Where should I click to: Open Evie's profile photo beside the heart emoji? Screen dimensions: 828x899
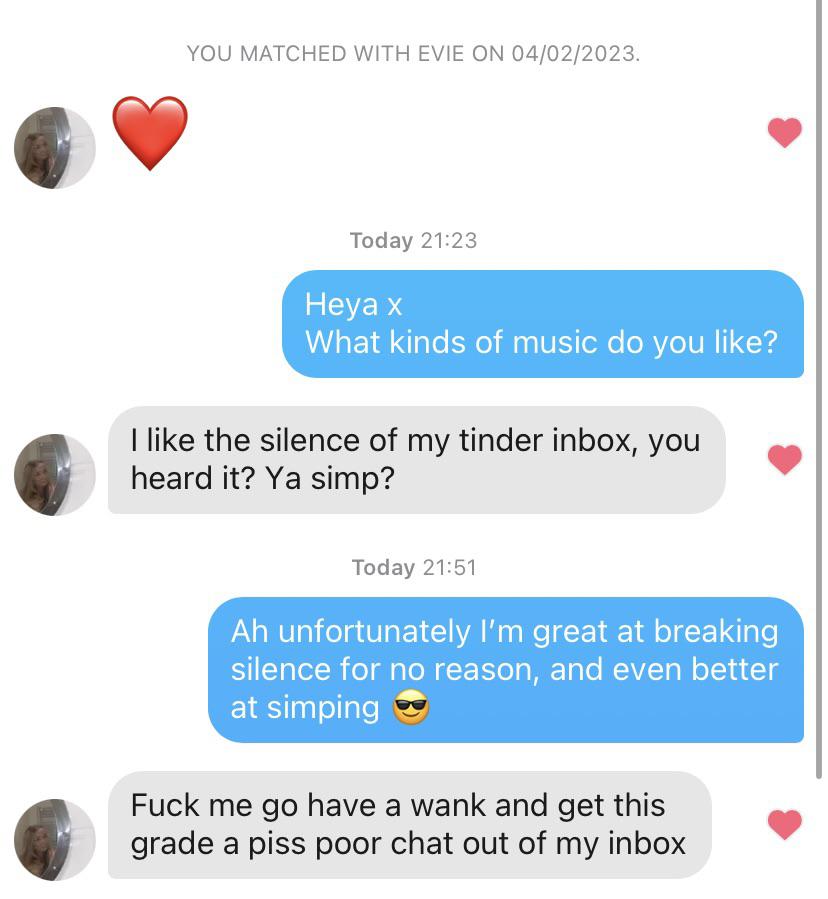(55, 148)
